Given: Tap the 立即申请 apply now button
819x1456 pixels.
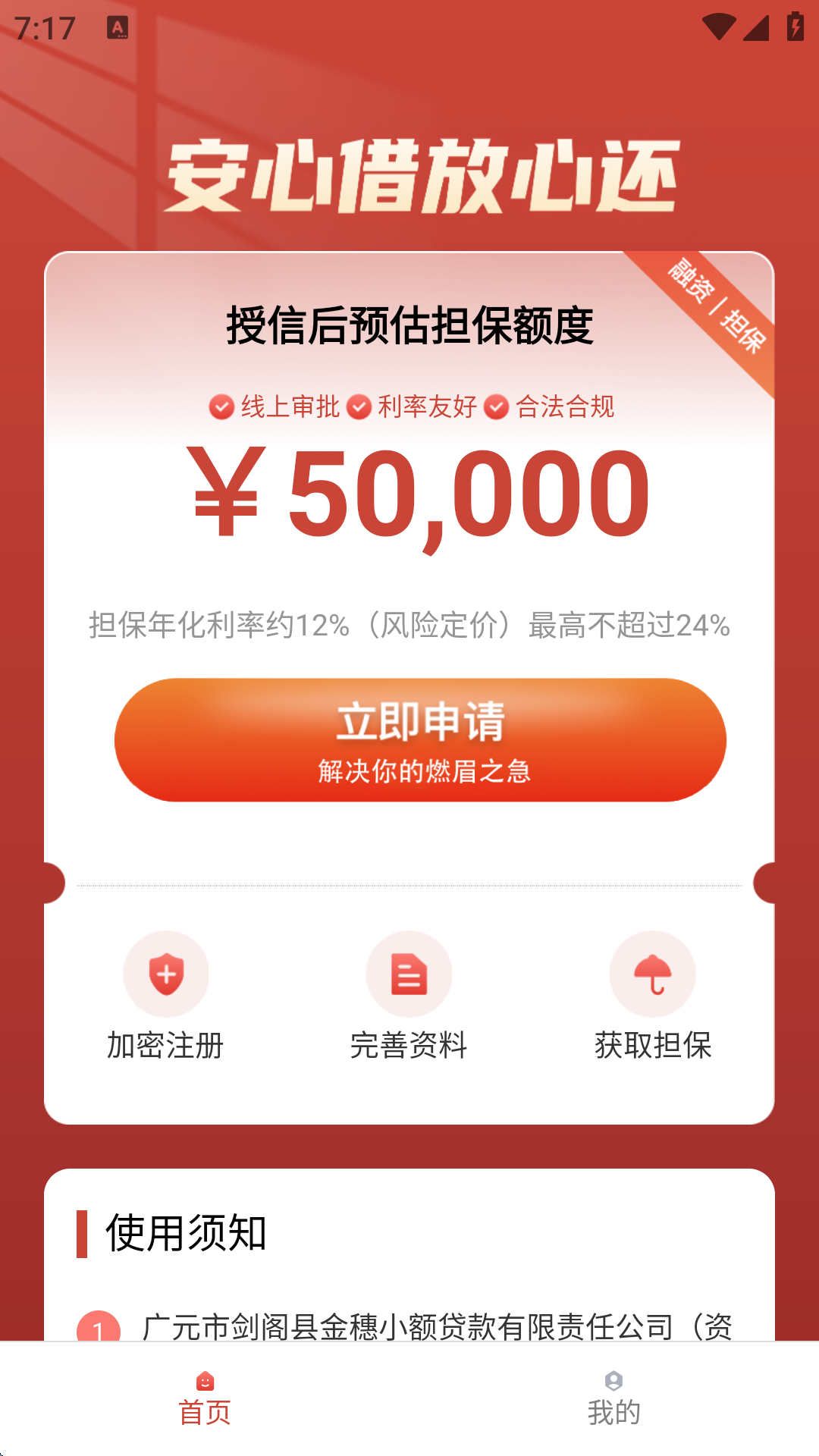Looking at the screenshot, I should 420,739.
